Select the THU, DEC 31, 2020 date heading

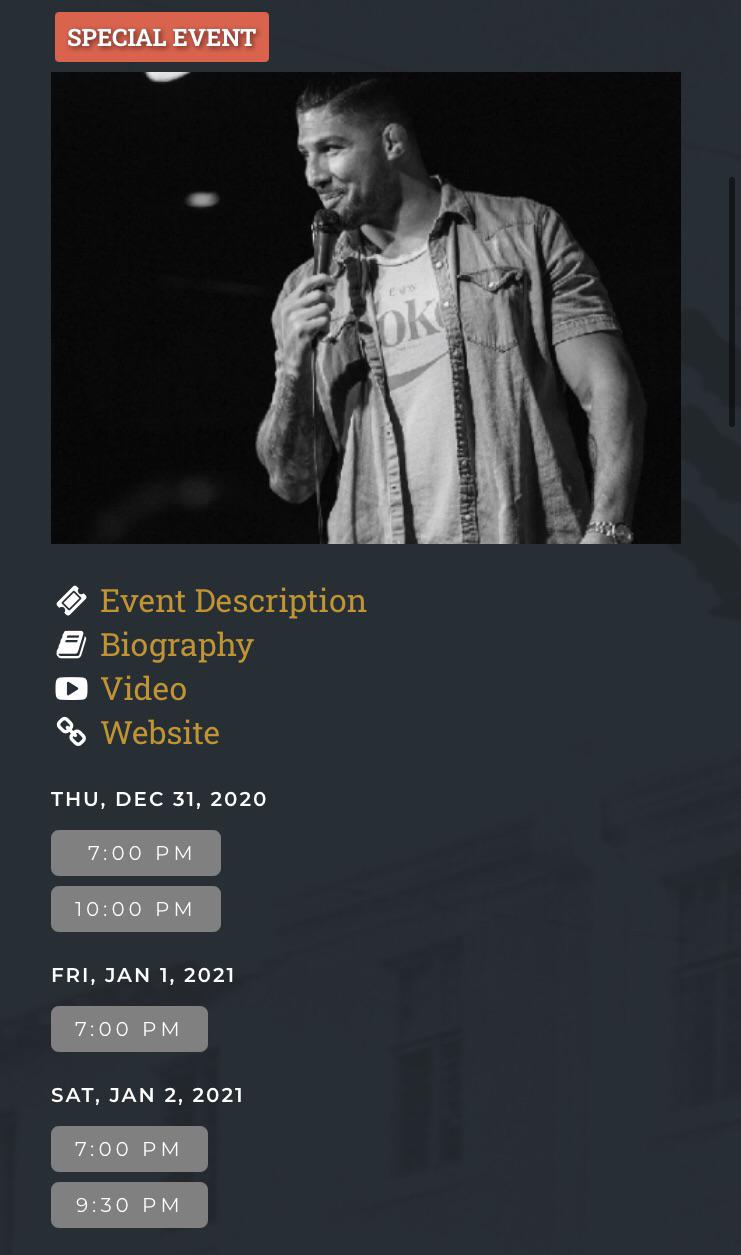[x=159, y=799]
